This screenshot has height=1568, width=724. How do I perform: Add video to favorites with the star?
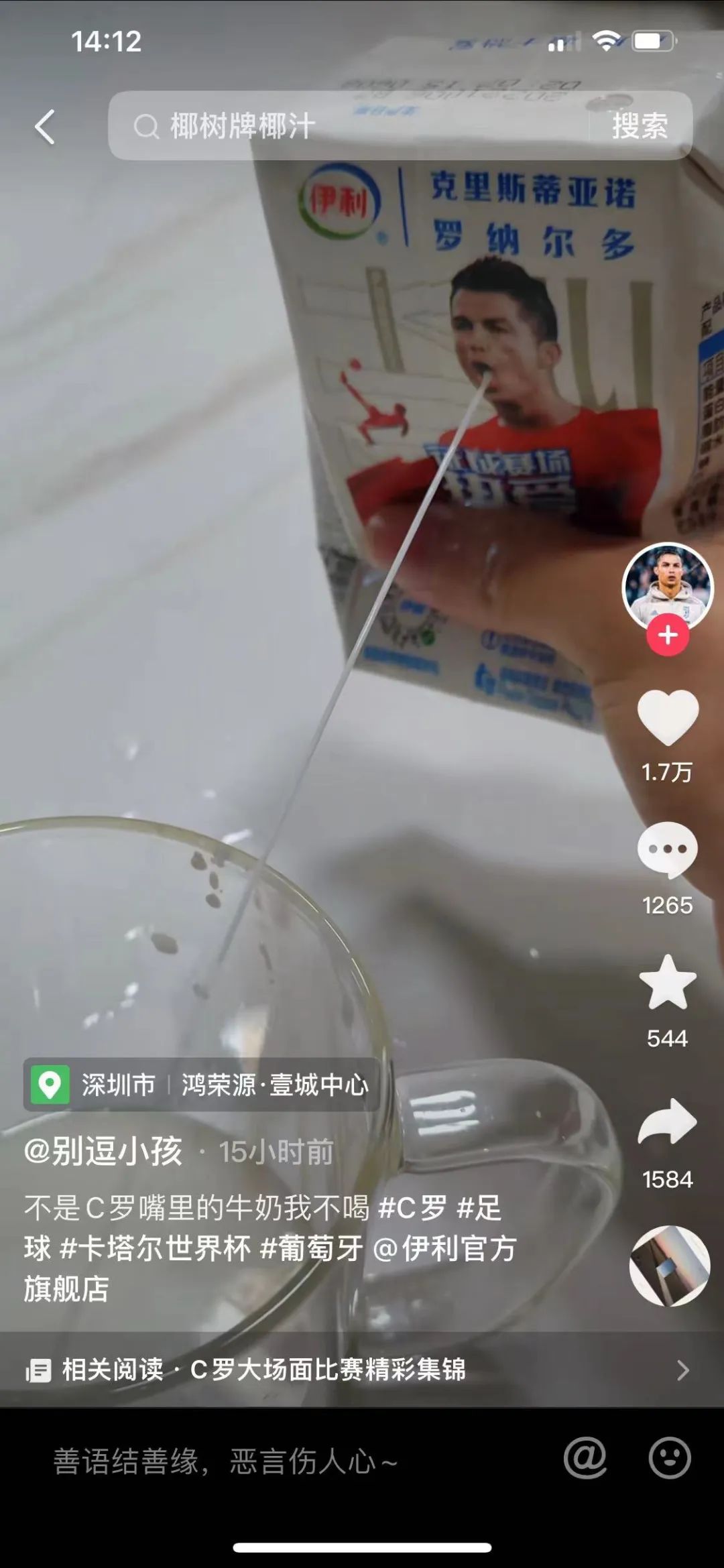(x=668, y=983)
